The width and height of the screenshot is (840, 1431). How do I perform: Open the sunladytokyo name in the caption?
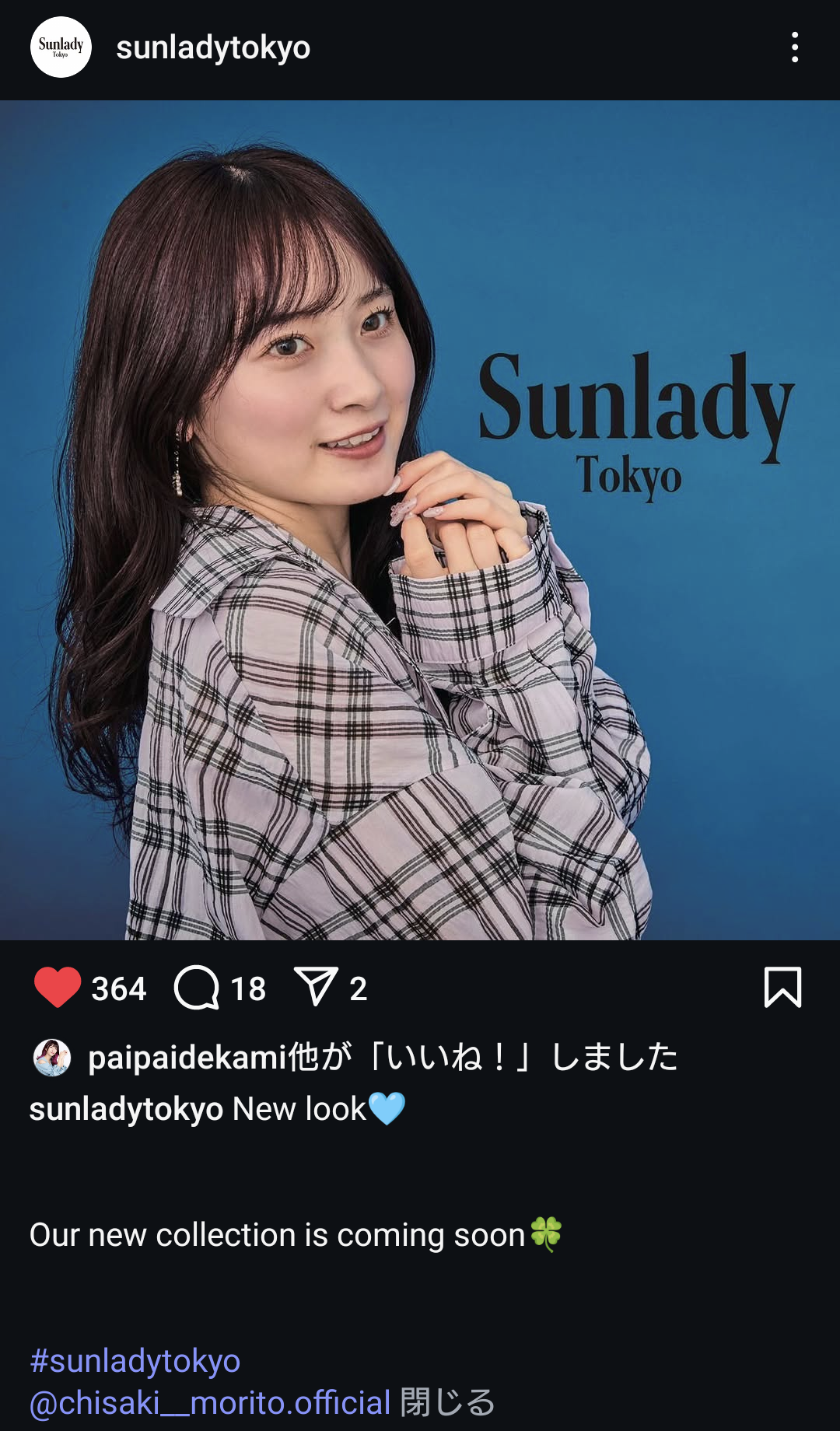(x=126, y=1109)
